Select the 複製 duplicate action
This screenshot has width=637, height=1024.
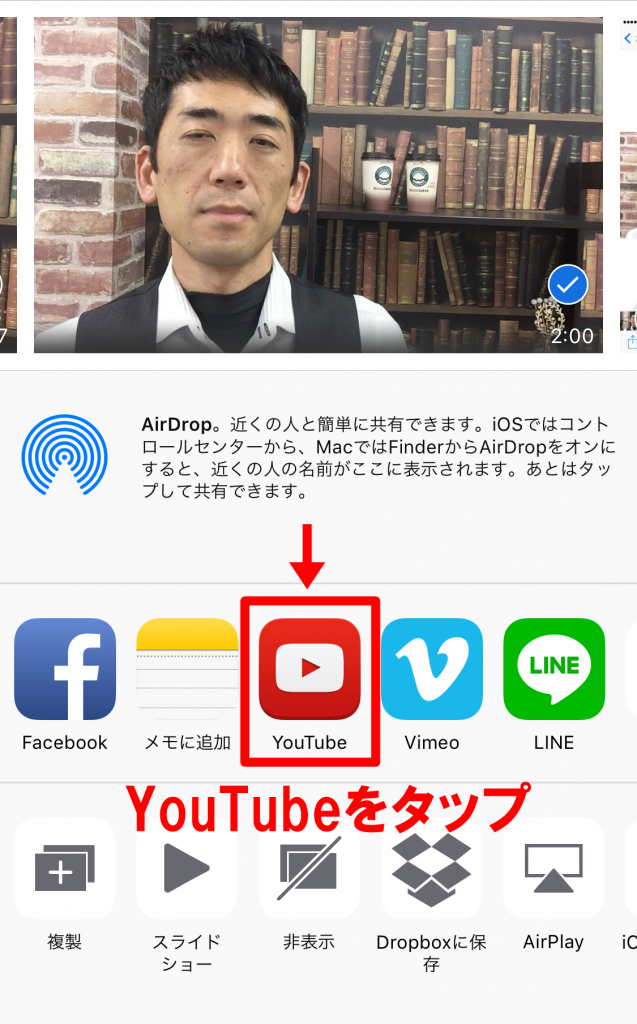pos(65,868)
